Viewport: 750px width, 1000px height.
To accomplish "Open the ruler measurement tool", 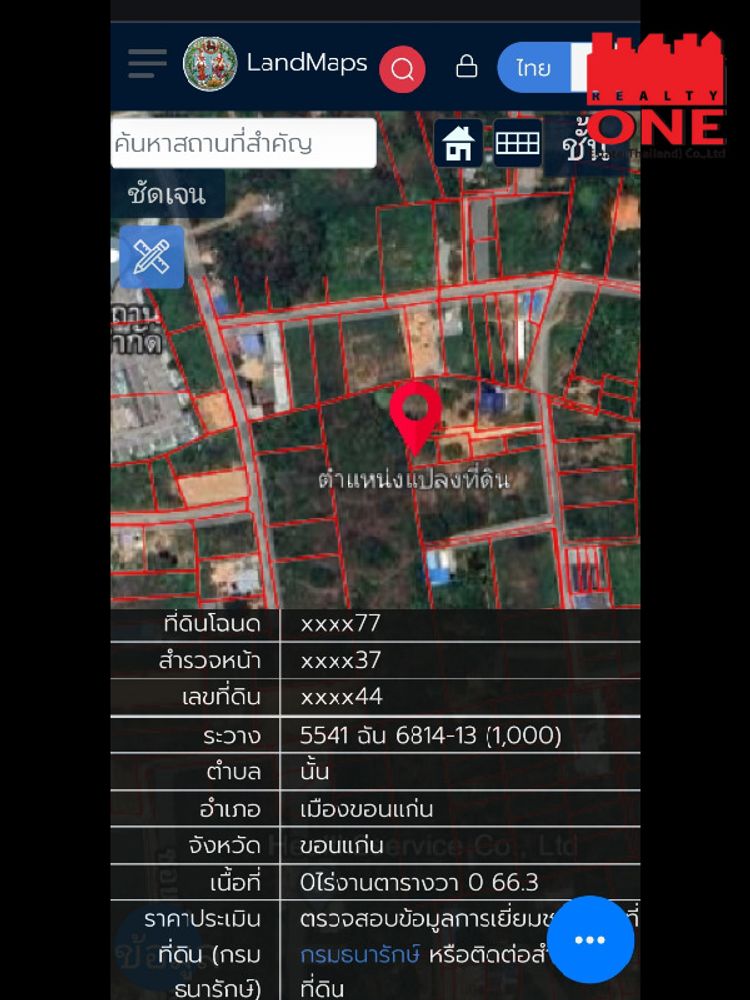I will click(x=152, y=257).
